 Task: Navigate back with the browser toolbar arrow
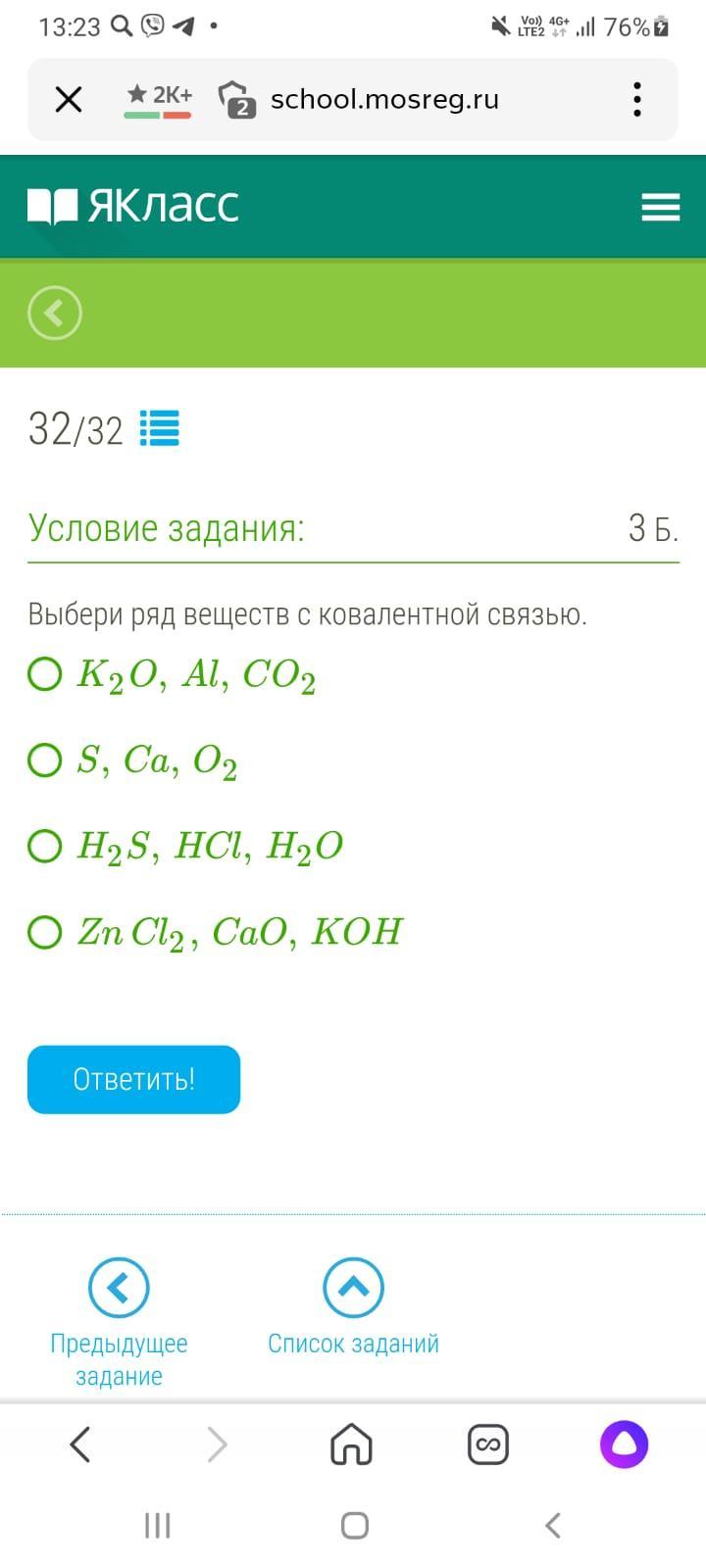pyautogui.click(x=80, y=1444)
